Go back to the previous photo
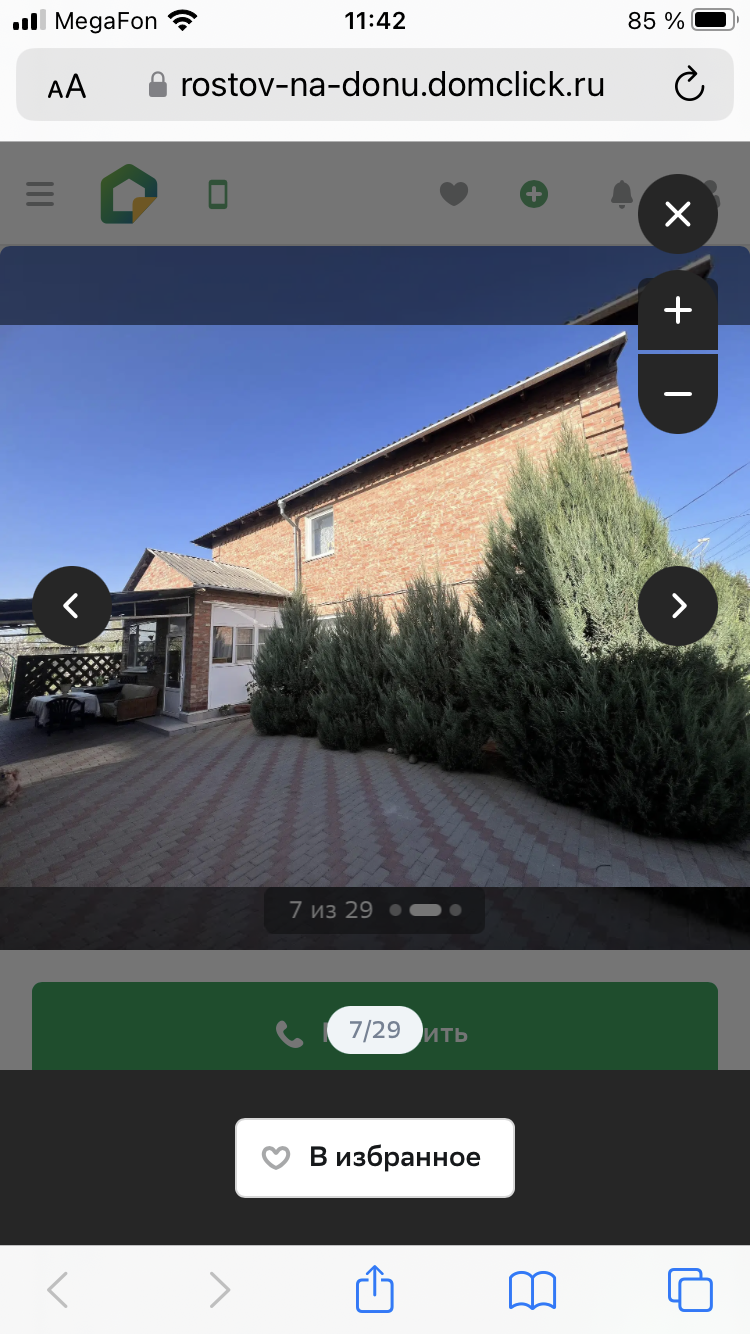750x1334 pixels. [72, 606]
